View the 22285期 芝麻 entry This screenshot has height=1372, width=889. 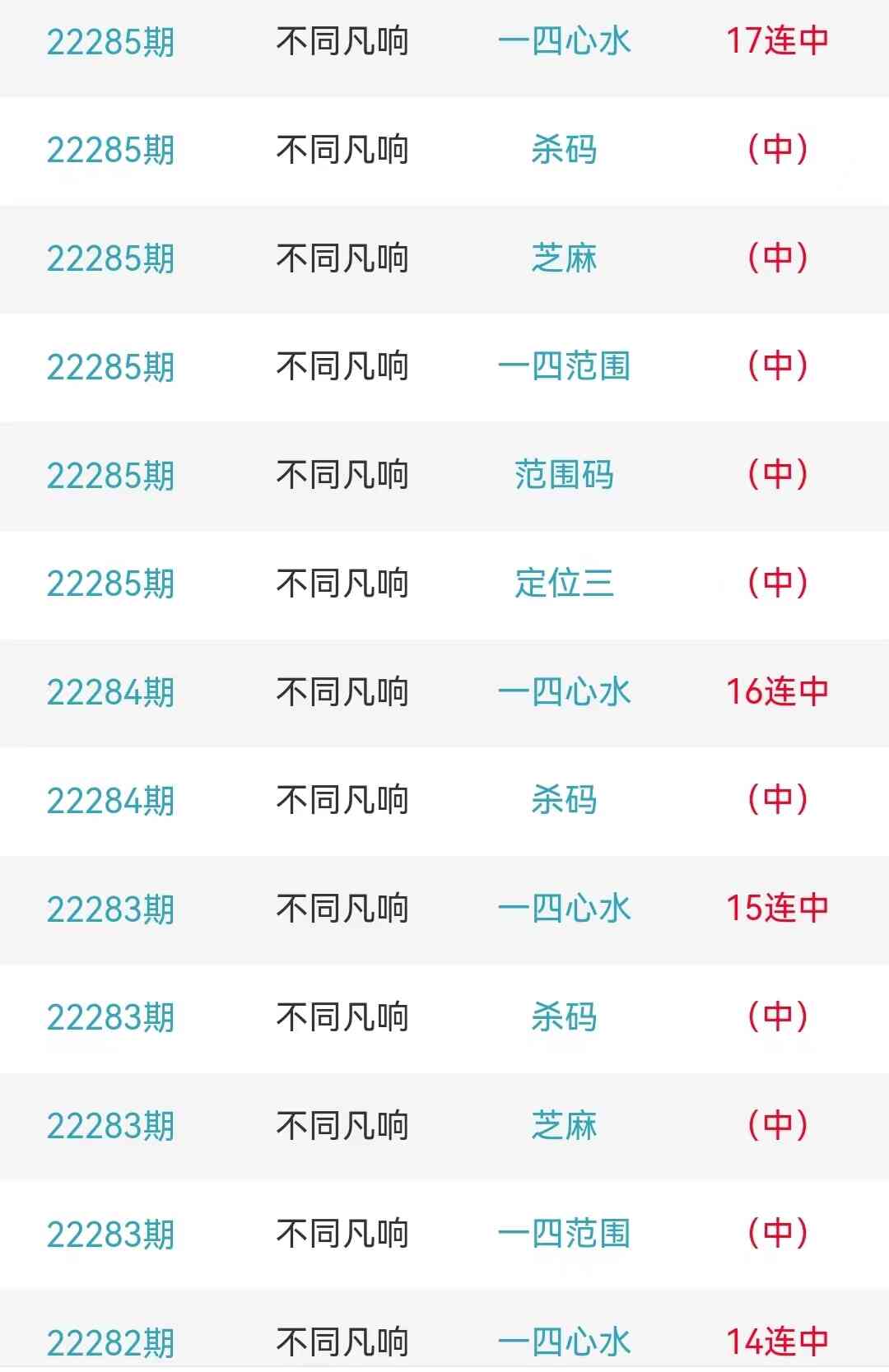click(x=564, y=258)
